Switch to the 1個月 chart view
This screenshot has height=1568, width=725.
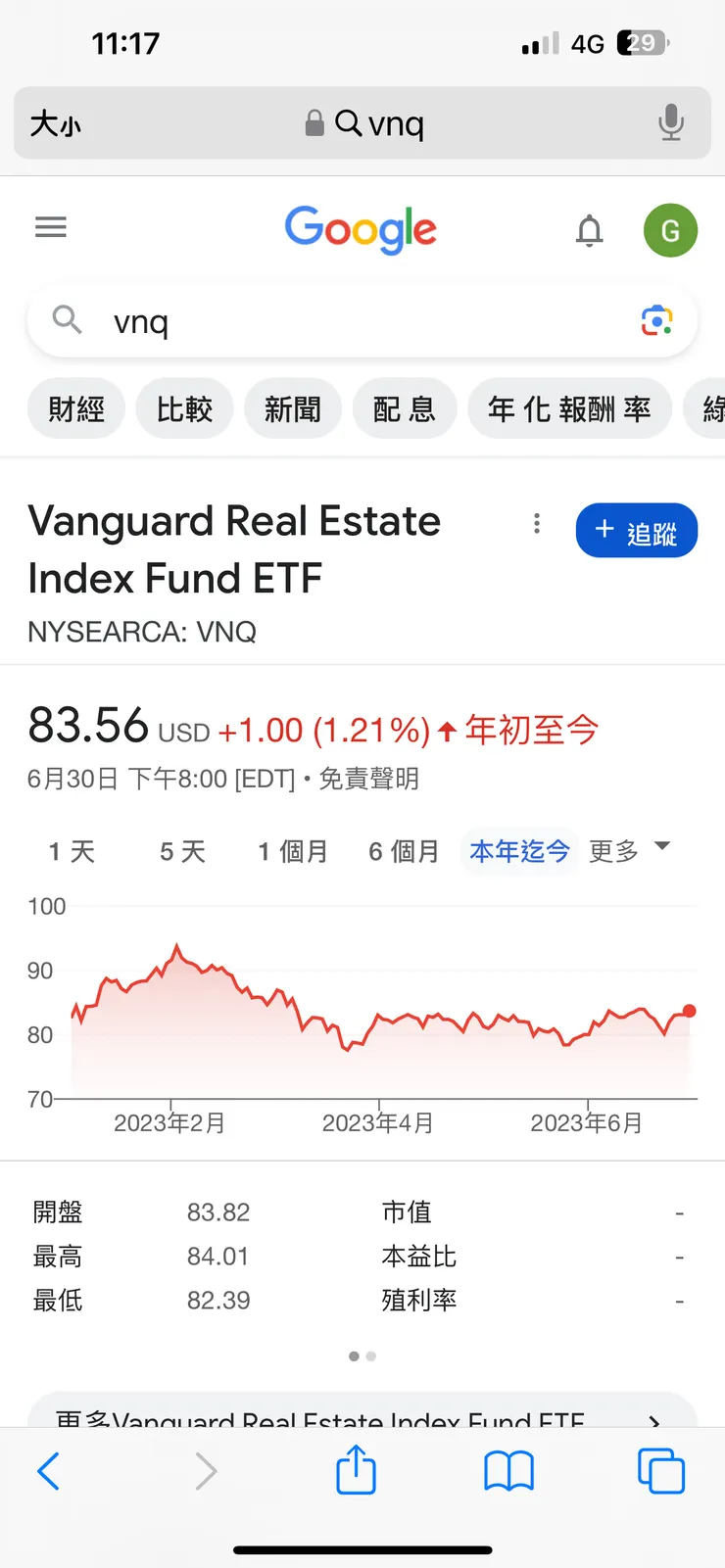click(292, 851)
